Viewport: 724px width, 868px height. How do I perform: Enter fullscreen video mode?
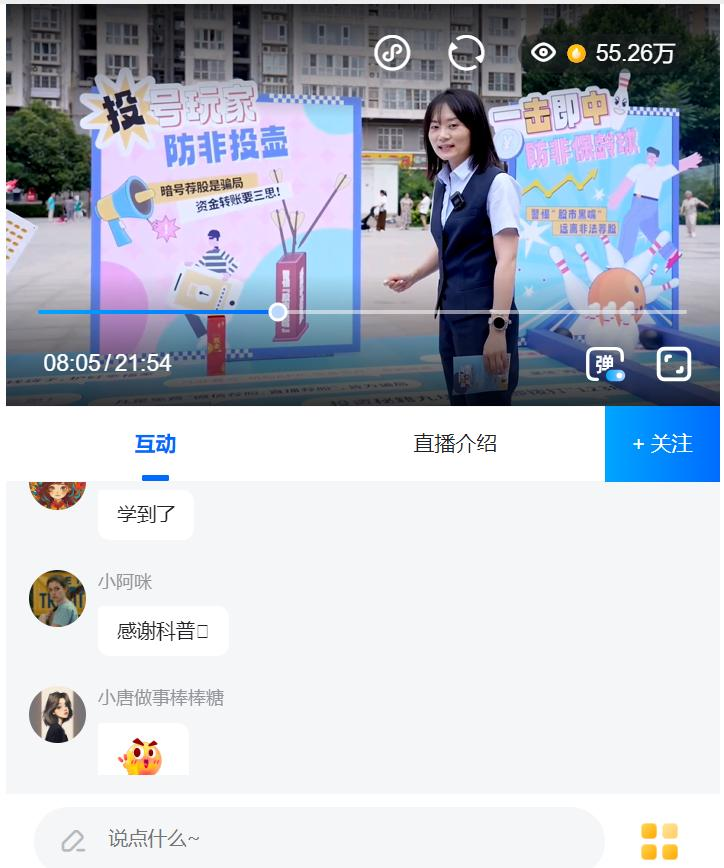pos(674,364)
